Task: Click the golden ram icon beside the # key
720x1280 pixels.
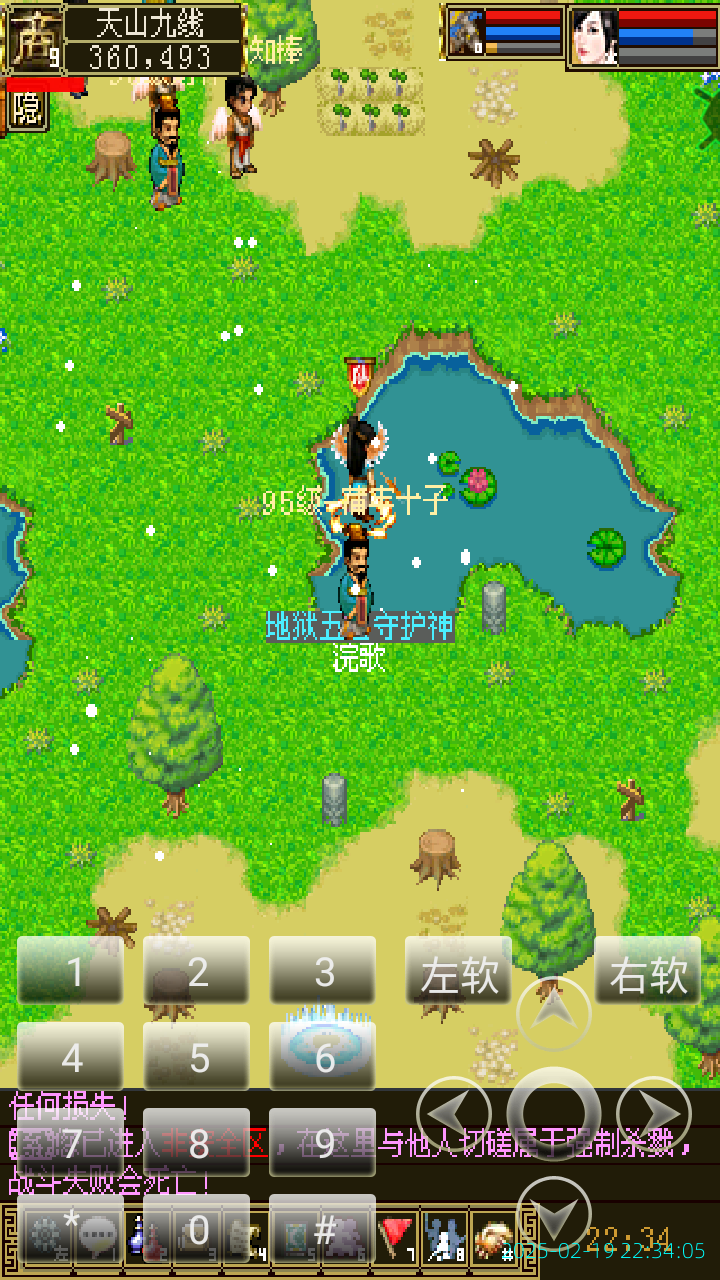Action: (x=497, y=1237)
